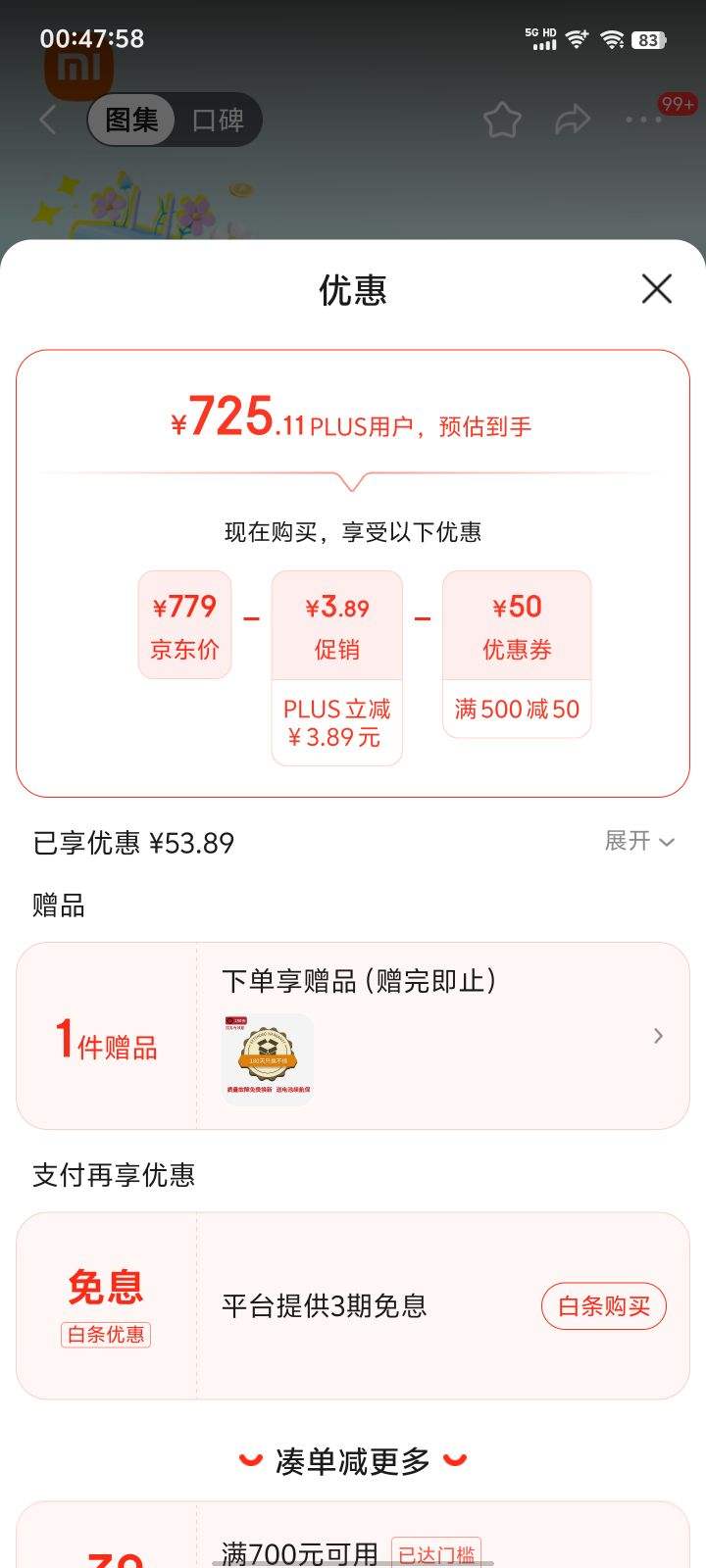Select the ¥50 优惠券 coupon card
This screenshot has width=706, height=1568.
pyautogui.click(x=517, y=624)
